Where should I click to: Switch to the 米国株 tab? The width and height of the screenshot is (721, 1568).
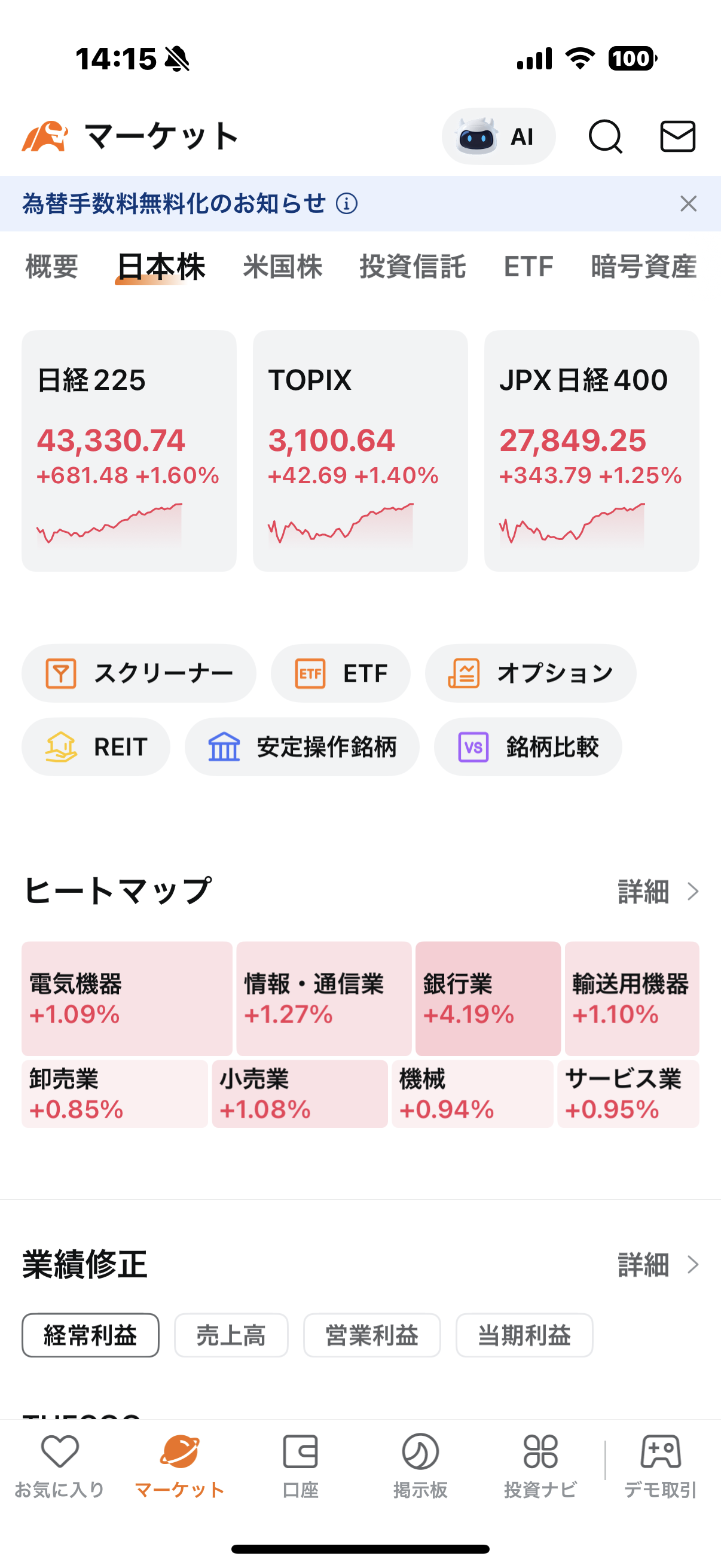[x=282, y=267]
